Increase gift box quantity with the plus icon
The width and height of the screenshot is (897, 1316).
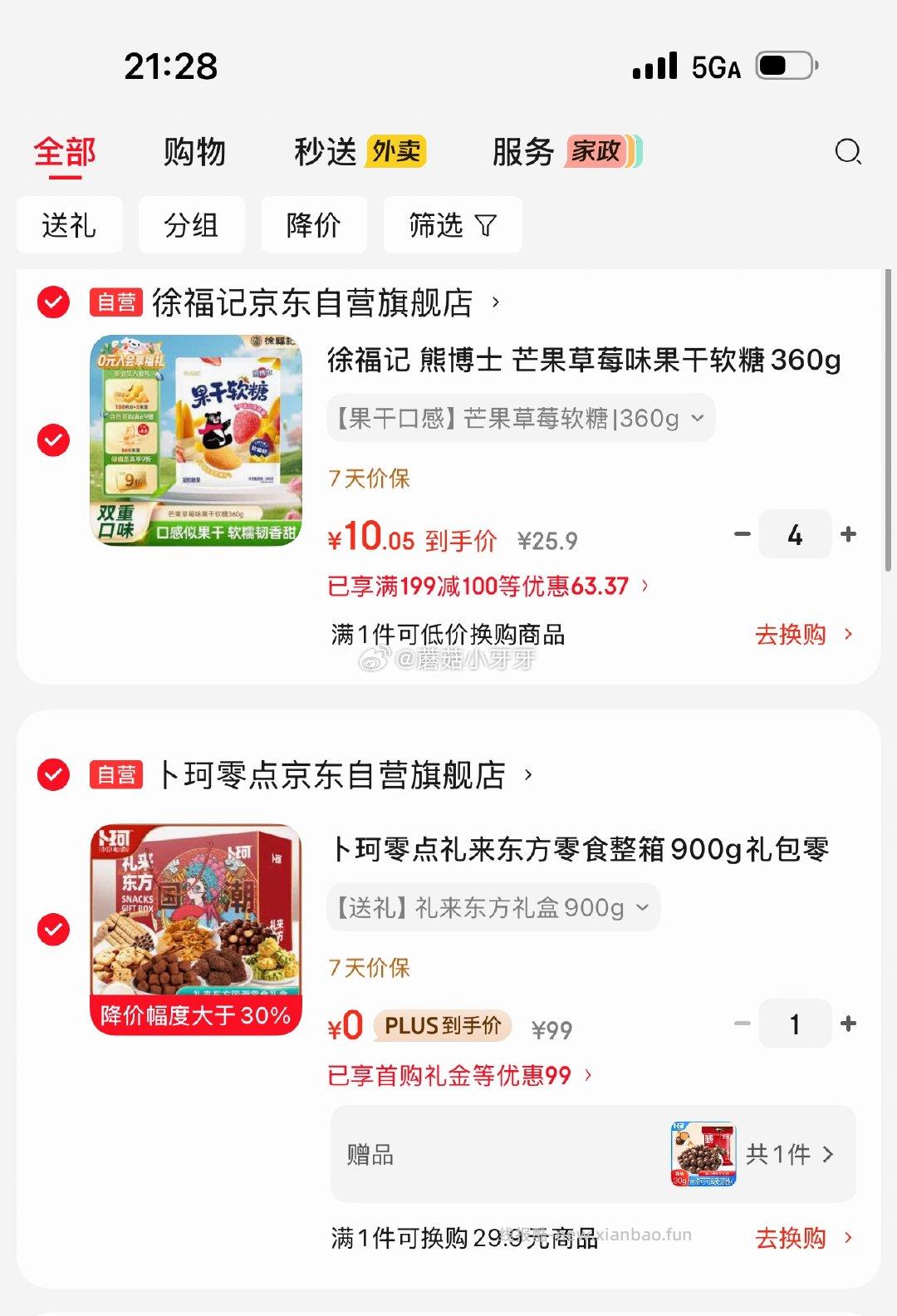click(848, 1024)
